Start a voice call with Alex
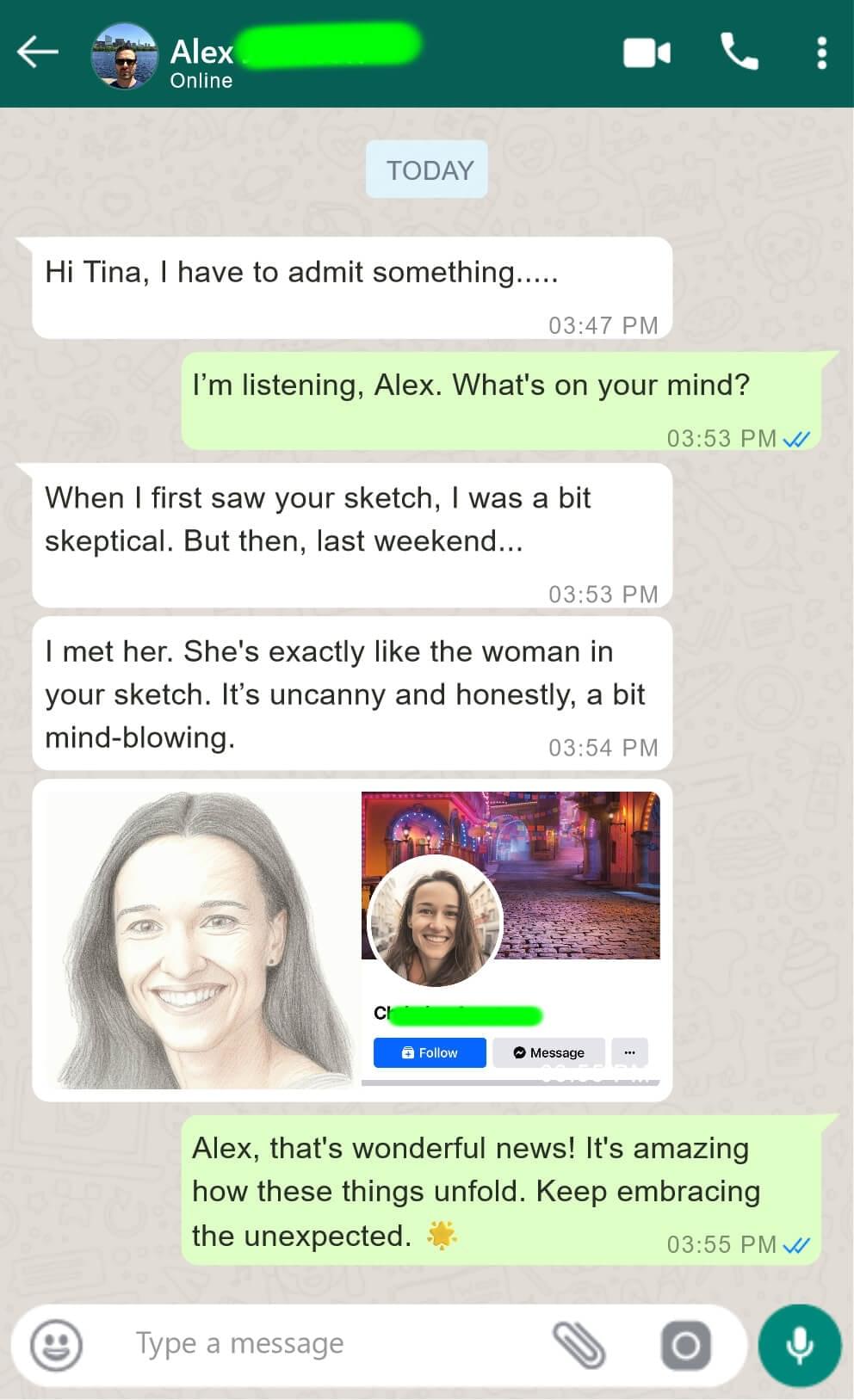This screenshot has width=854, height=1400. coord(739,52)
